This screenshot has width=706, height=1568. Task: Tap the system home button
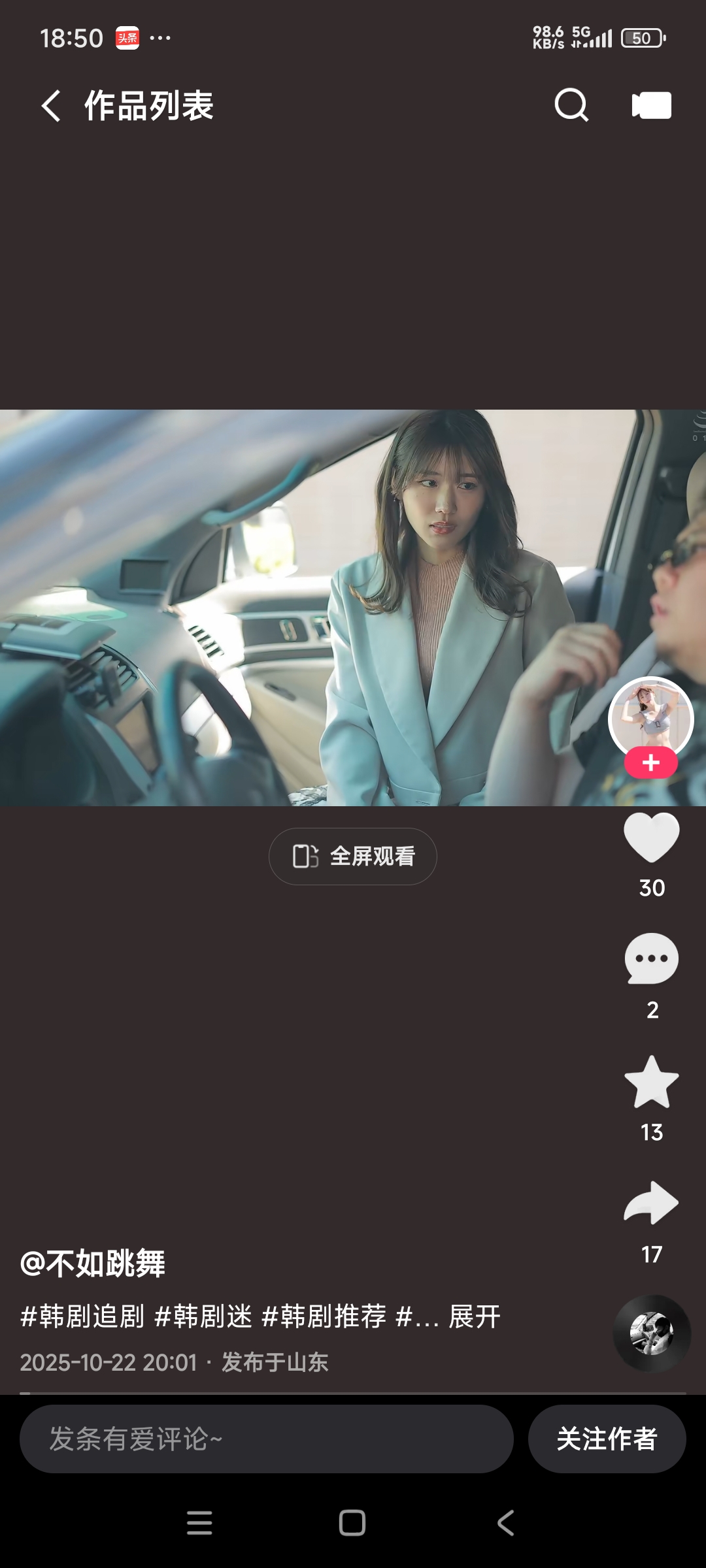352,1523
